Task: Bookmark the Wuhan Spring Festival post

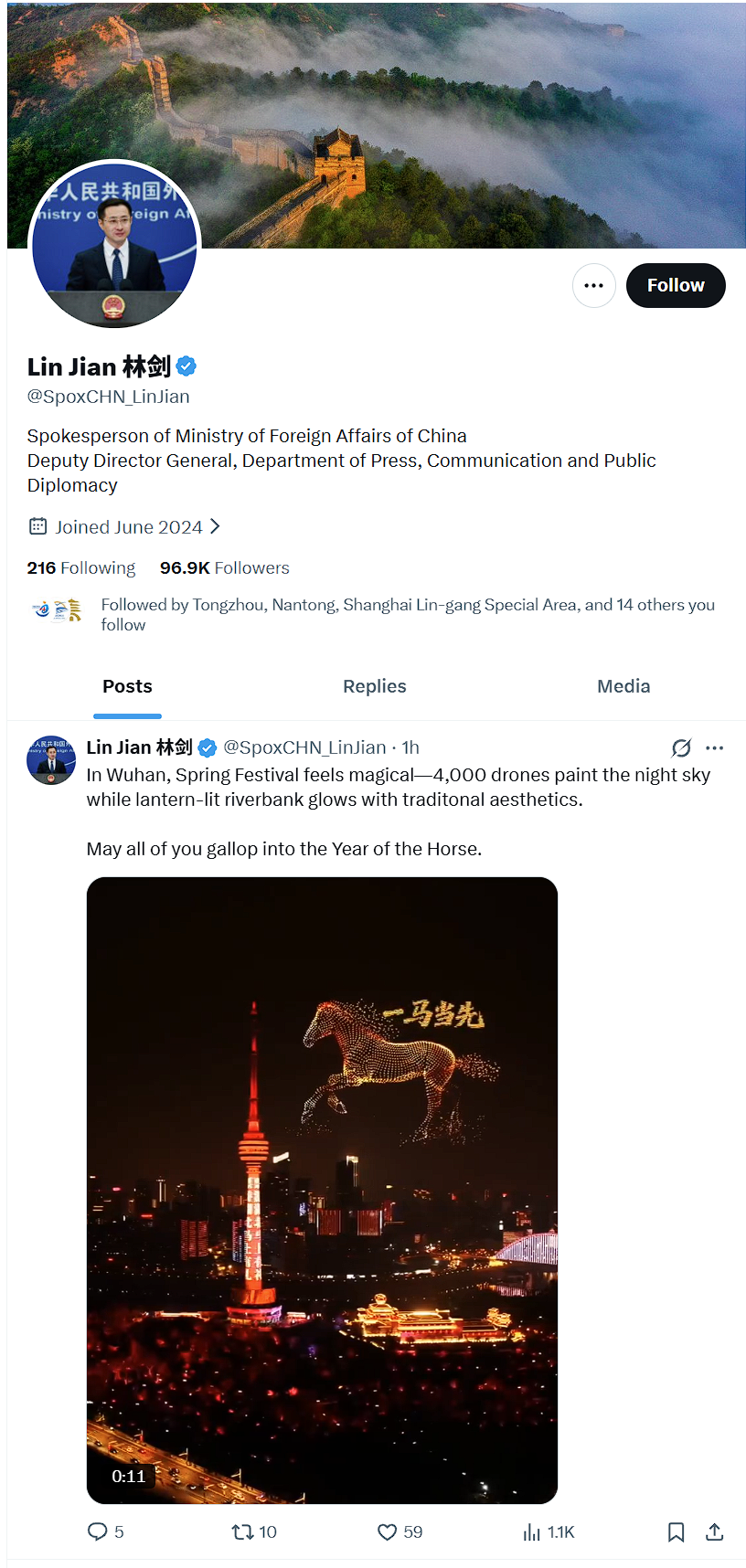Action: 676,1531
